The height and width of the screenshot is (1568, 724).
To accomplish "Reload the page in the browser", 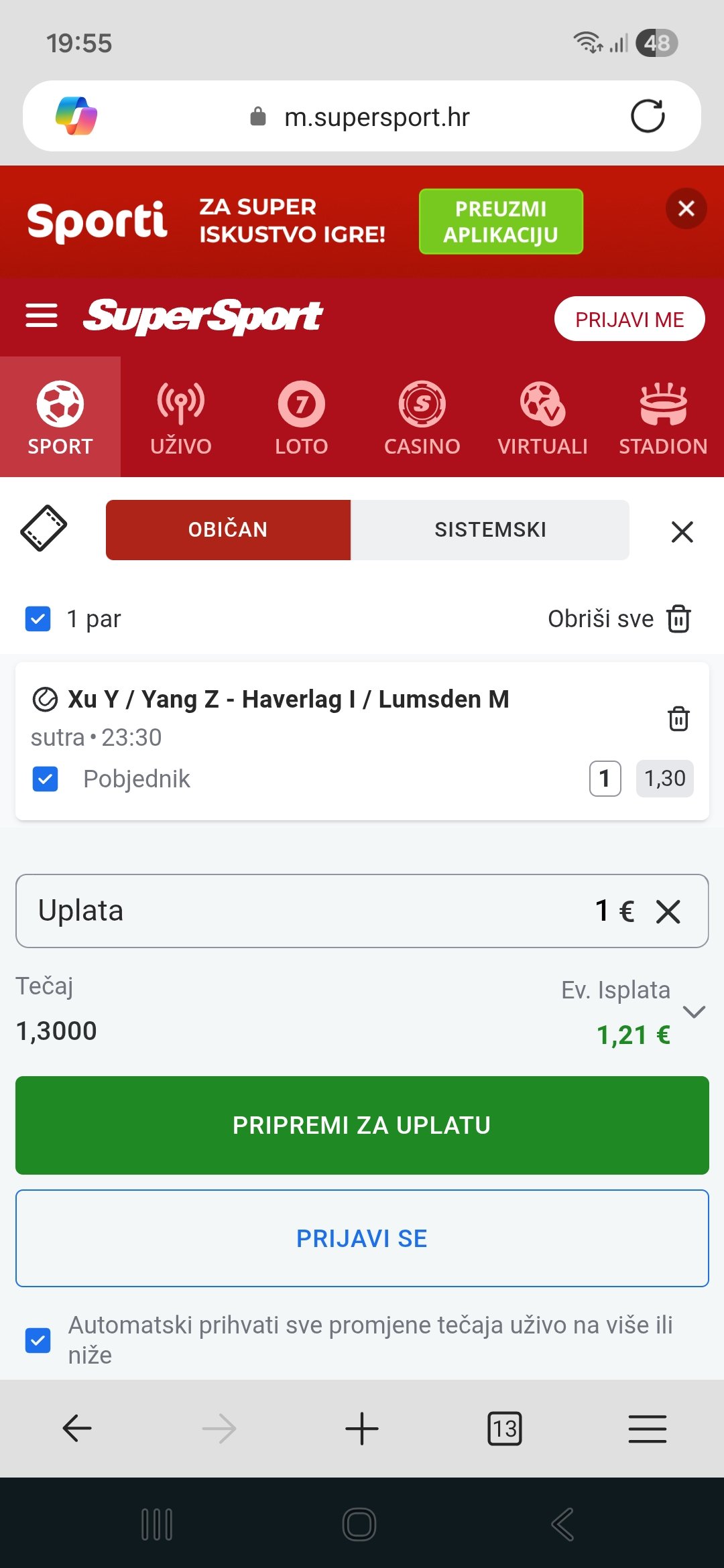I will point(648,117).
